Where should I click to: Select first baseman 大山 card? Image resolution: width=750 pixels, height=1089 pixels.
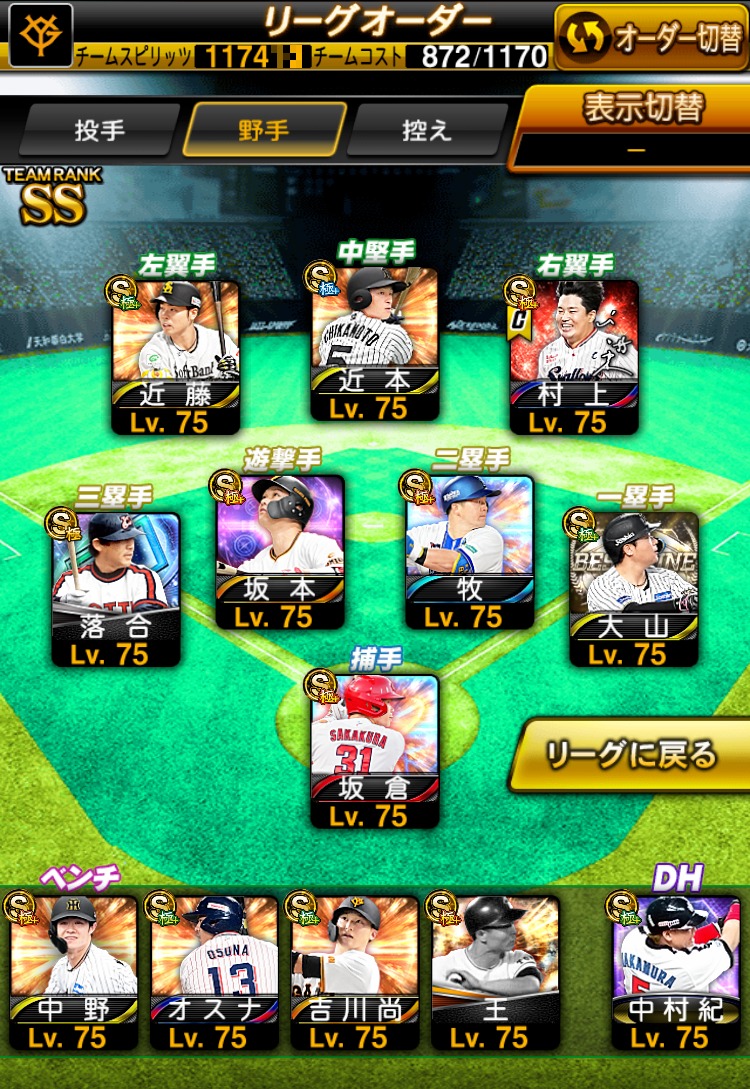(x=634, y=588)
